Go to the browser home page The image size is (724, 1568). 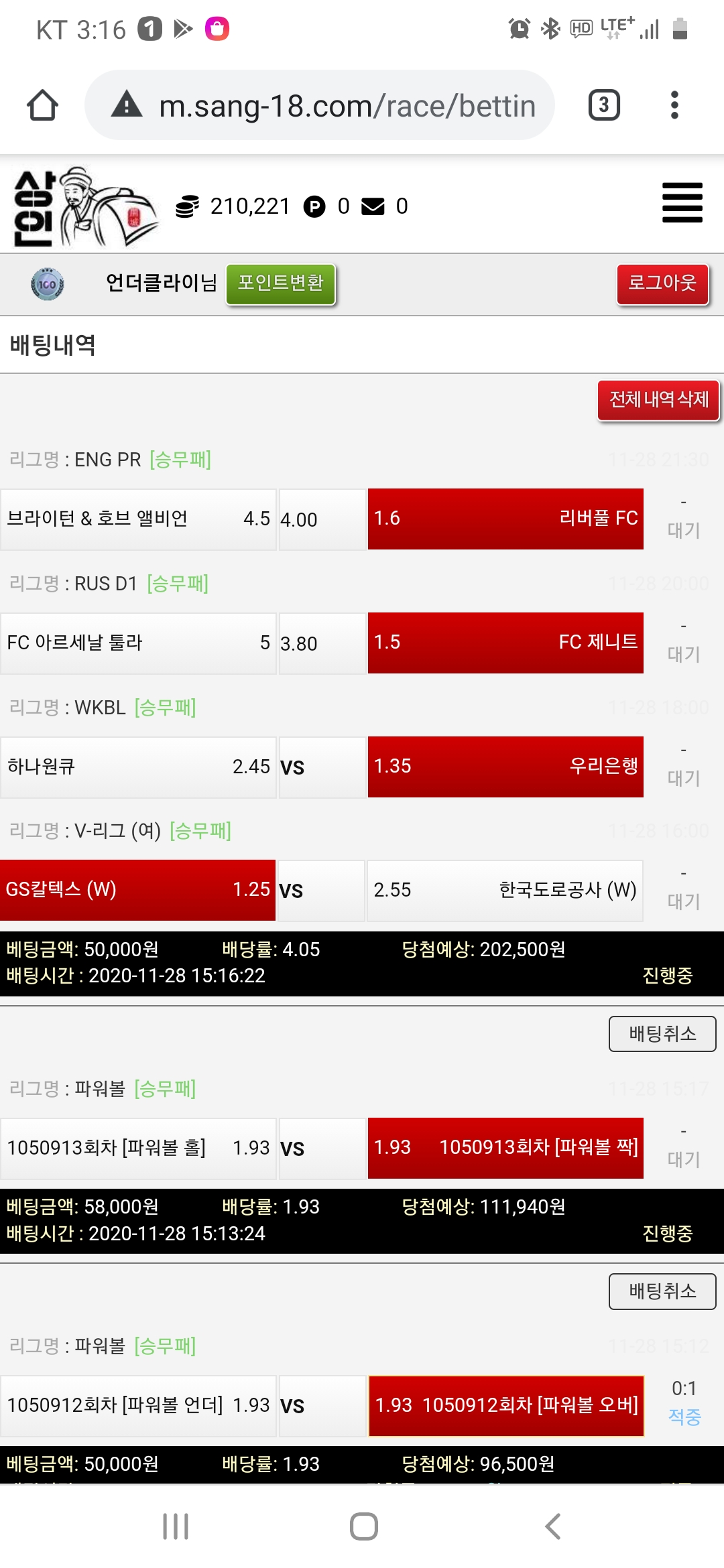pyautogui.click(x=42, y=105)
